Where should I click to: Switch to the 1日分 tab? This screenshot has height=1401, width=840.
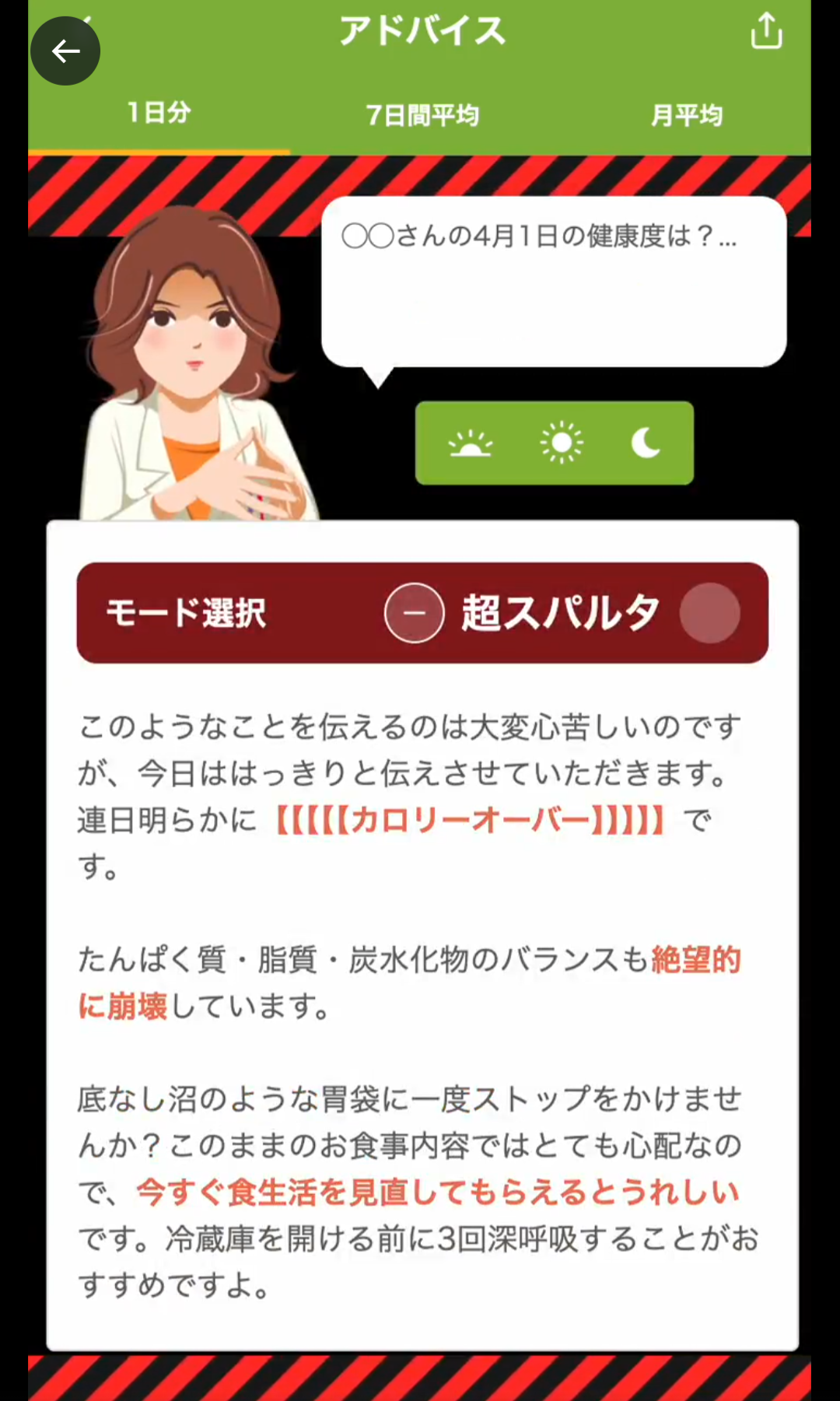(159, 114)
